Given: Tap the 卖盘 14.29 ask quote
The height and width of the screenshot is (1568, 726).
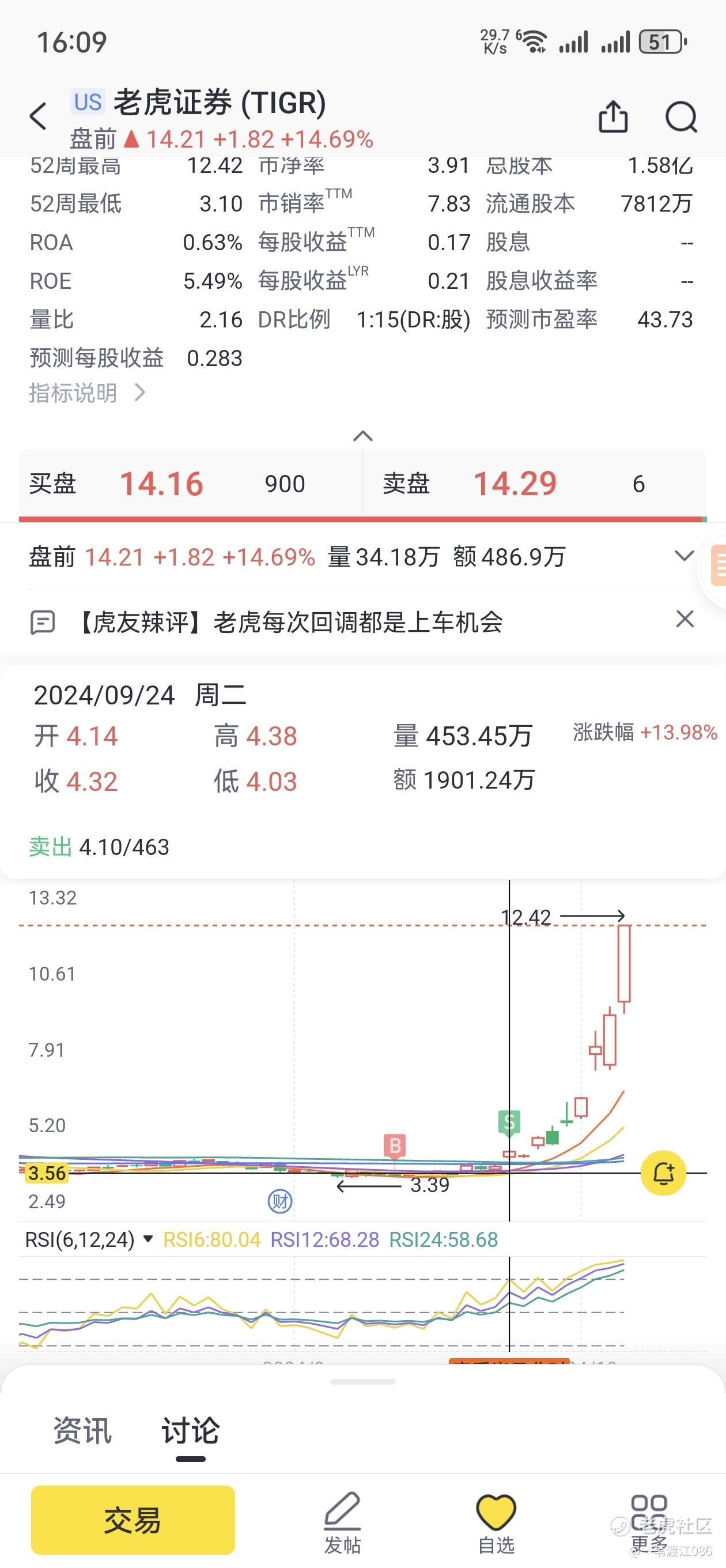Looking at the screenshot, I should pos(535,484).
